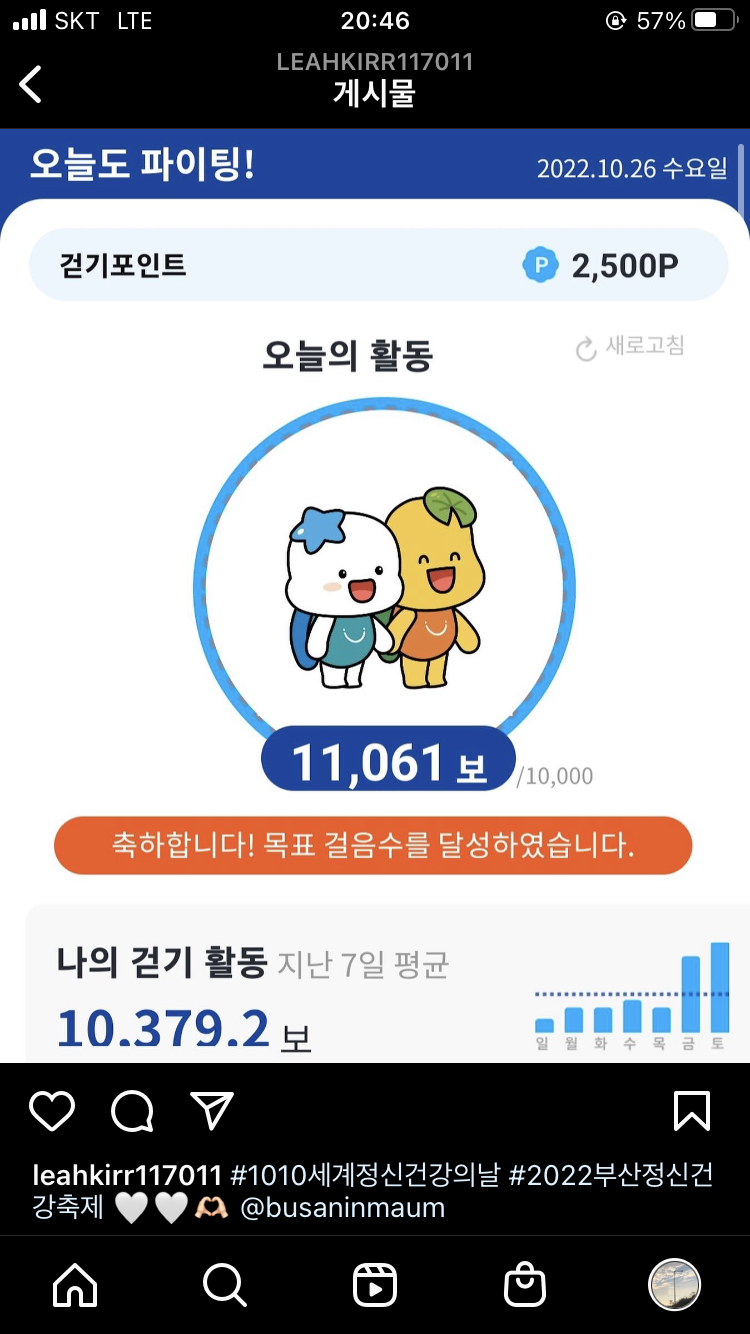Save this post with the bookmark icon
The image size is (750, 1334).
pos(692,1111)
